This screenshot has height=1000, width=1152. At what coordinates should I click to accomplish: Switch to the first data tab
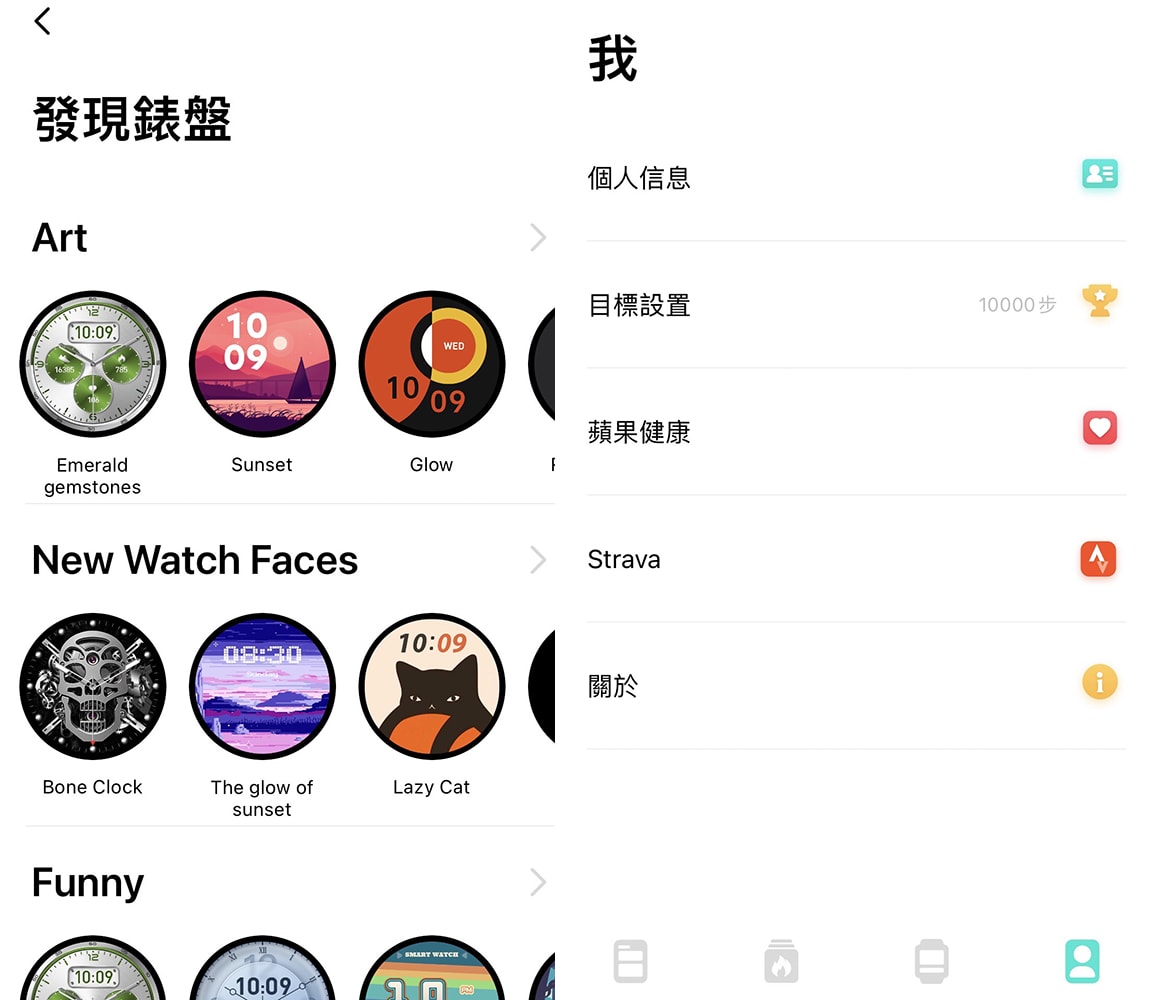[630, 961]
